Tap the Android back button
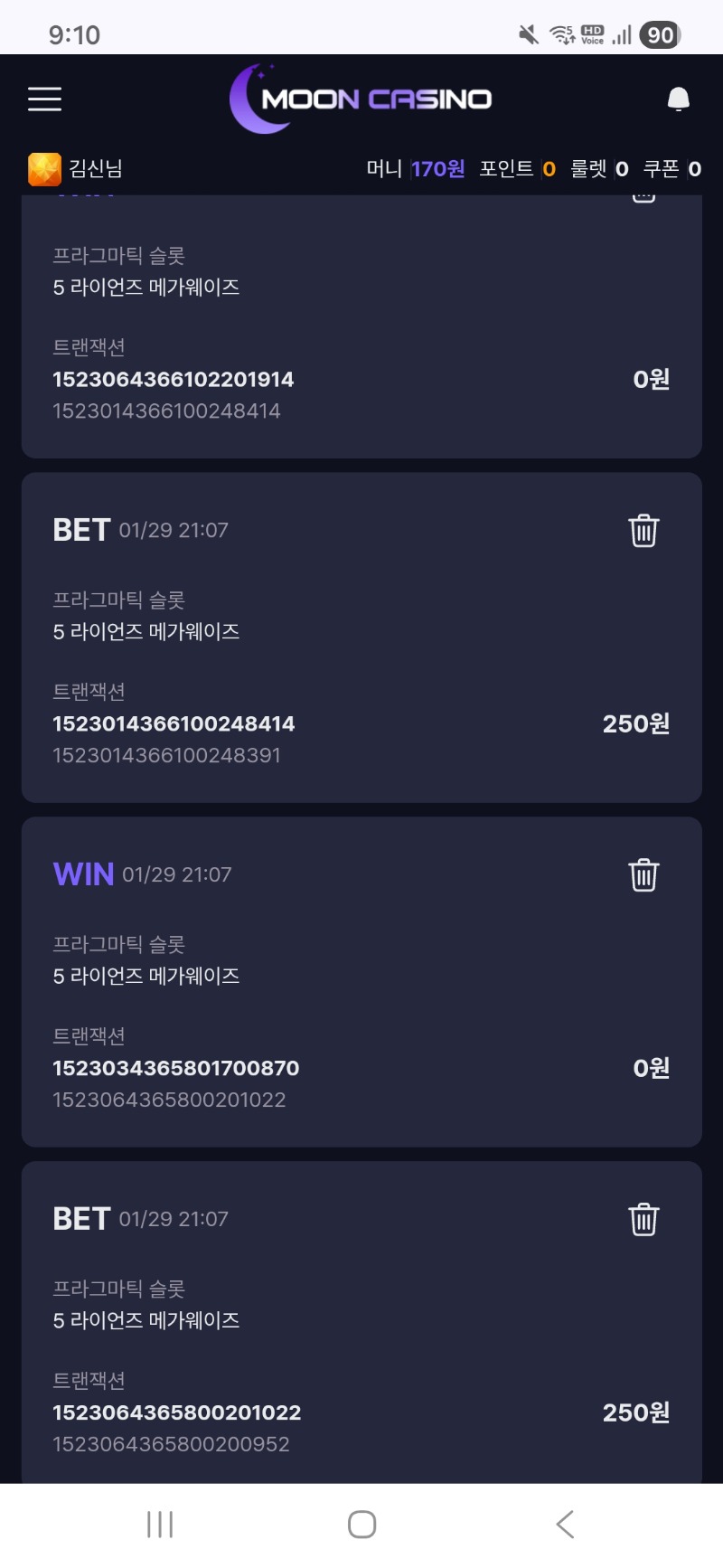 click(x=565, y=1524)
